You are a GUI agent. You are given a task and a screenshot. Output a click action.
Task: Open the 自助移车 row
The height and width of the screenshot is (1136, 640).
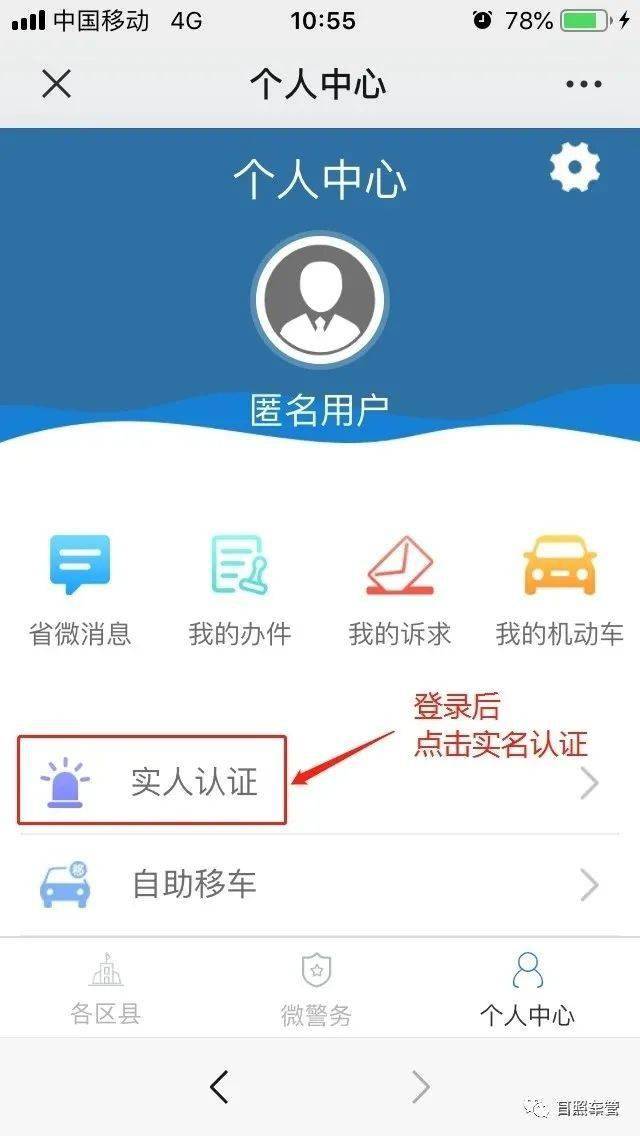click(x=320, y=884)
